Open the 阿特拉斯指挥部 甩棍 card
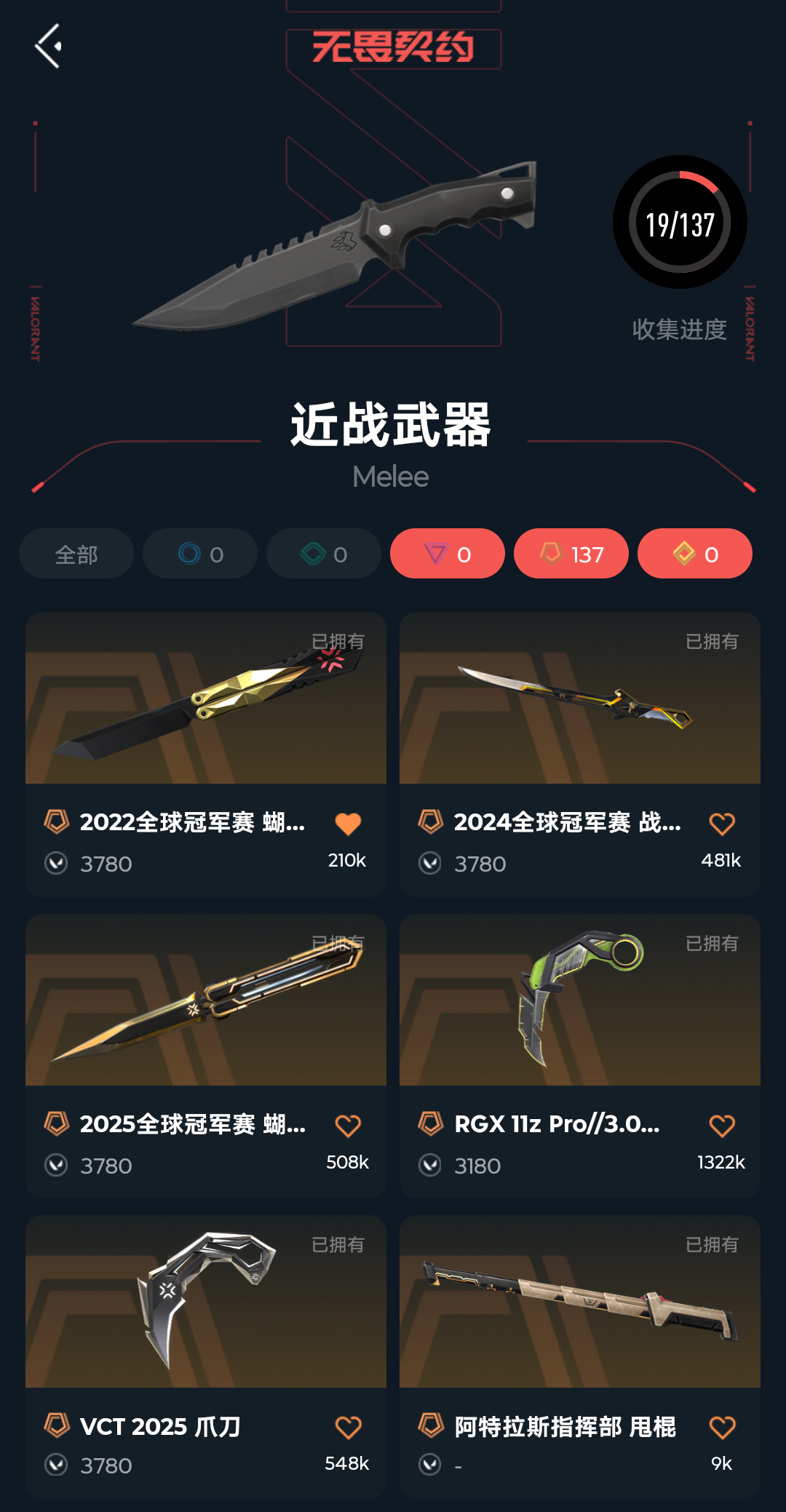Image resolution: width=786 pixels, height=1512 pixels. (580, 1357)
